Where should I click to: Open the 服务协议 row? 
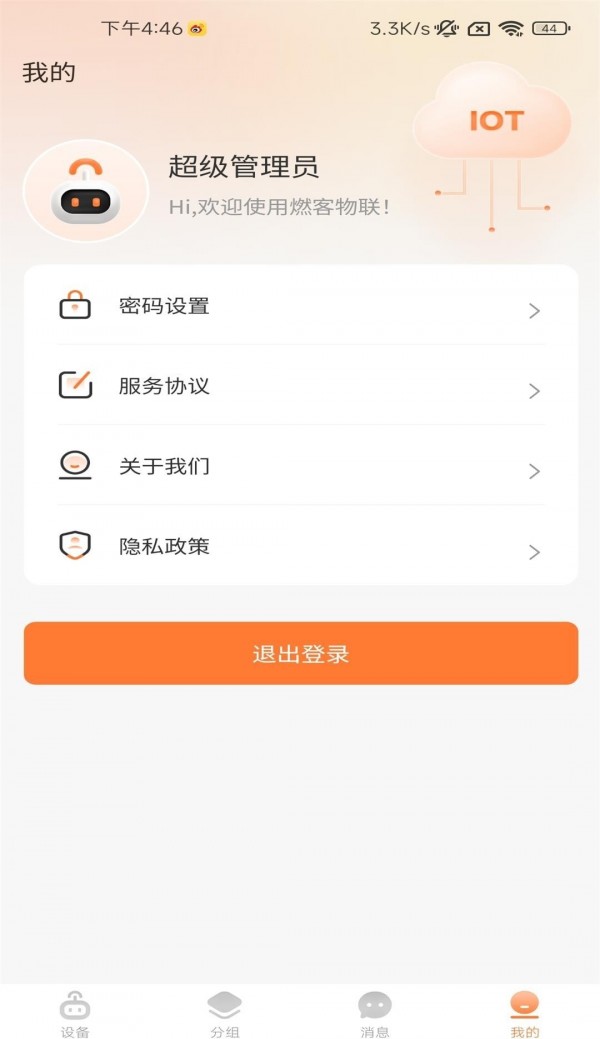tap(300, 386)
